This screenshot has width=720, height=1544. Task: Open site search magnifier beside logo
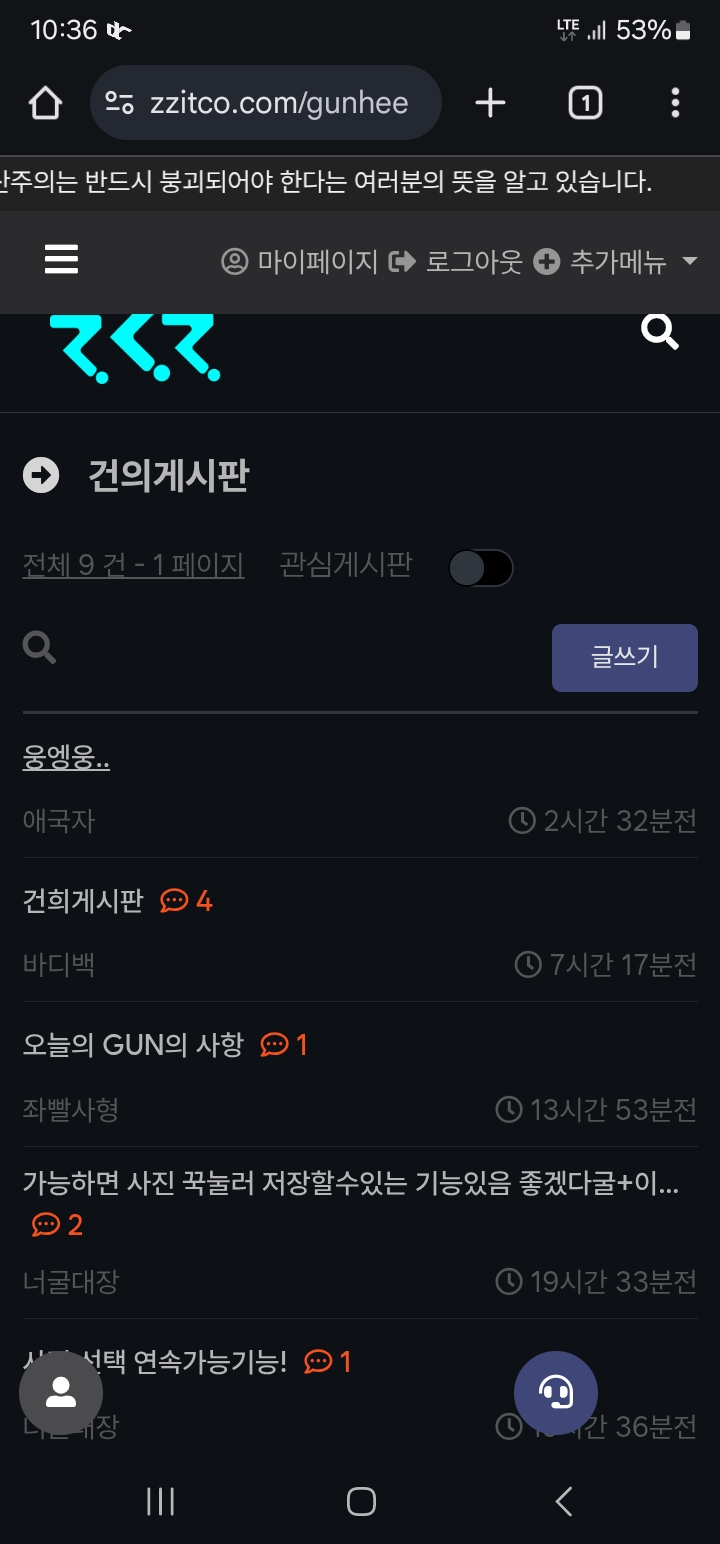tap(659, 330)
